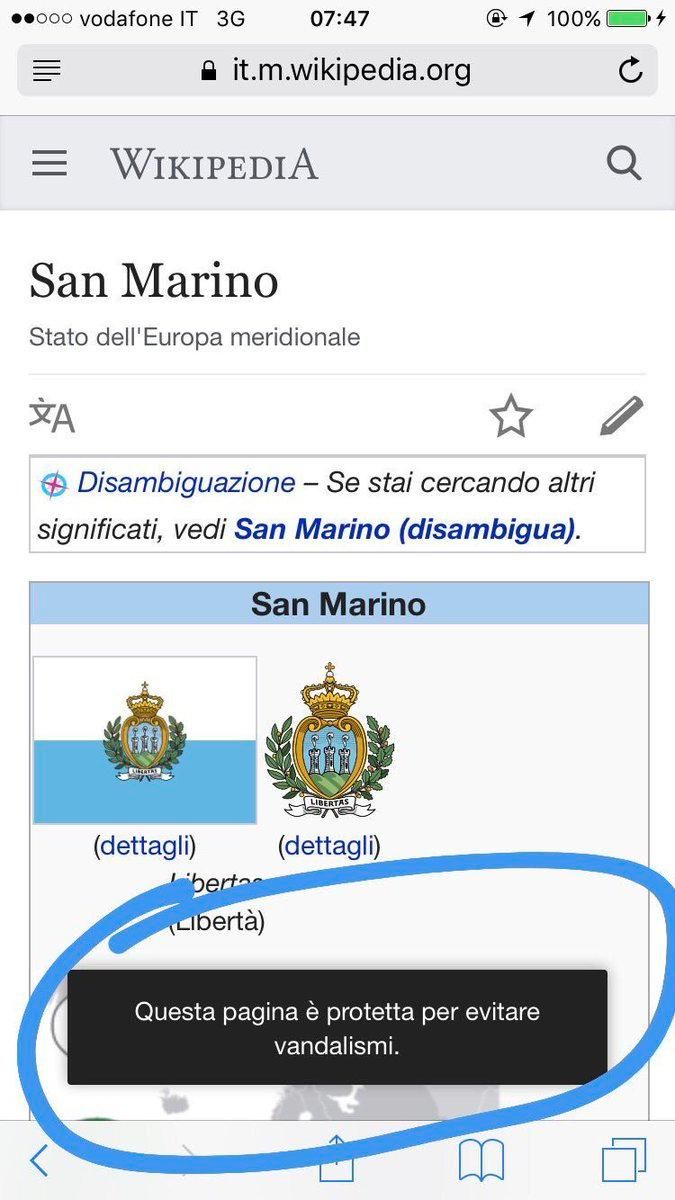This screenshot has width=675, height=1200.
Task: Open San Marino (disambigua) link
Action: pos(405,529)
